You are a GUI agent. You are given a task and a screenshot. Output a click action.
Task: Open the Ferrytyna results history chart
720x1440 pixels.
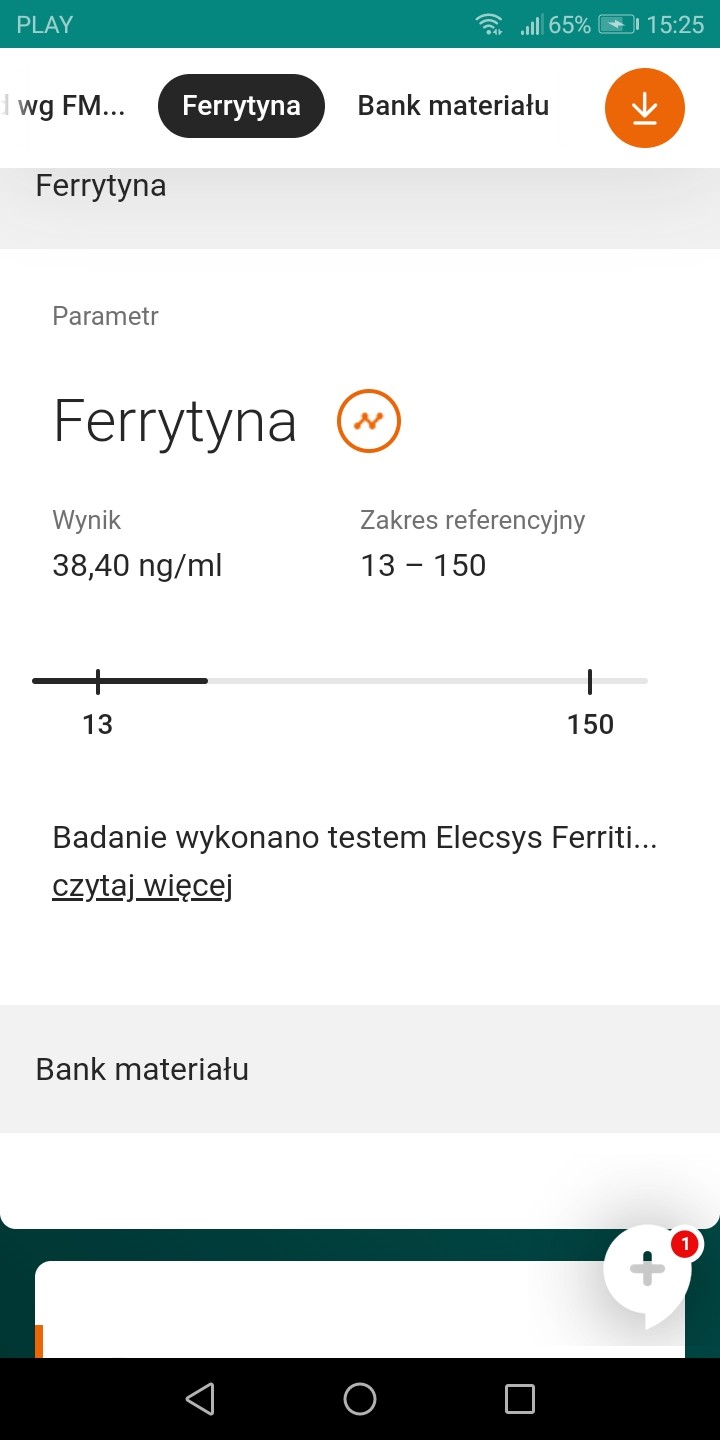click(x=368, y=421)
